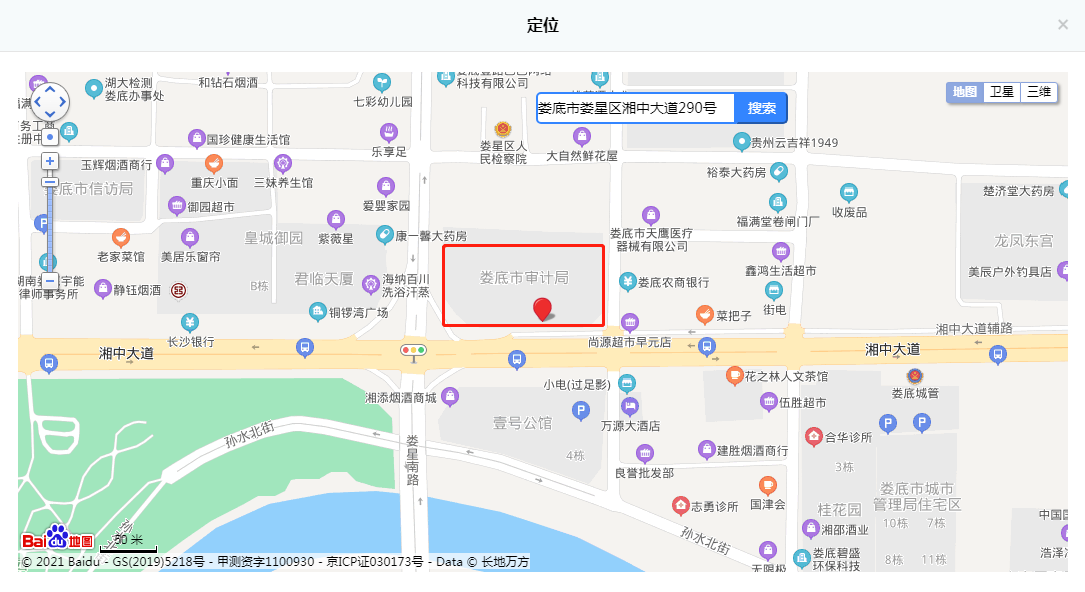This screenshot has height=592, width=1085.
Task: Tap the 搜索 button
Action: 761,108
